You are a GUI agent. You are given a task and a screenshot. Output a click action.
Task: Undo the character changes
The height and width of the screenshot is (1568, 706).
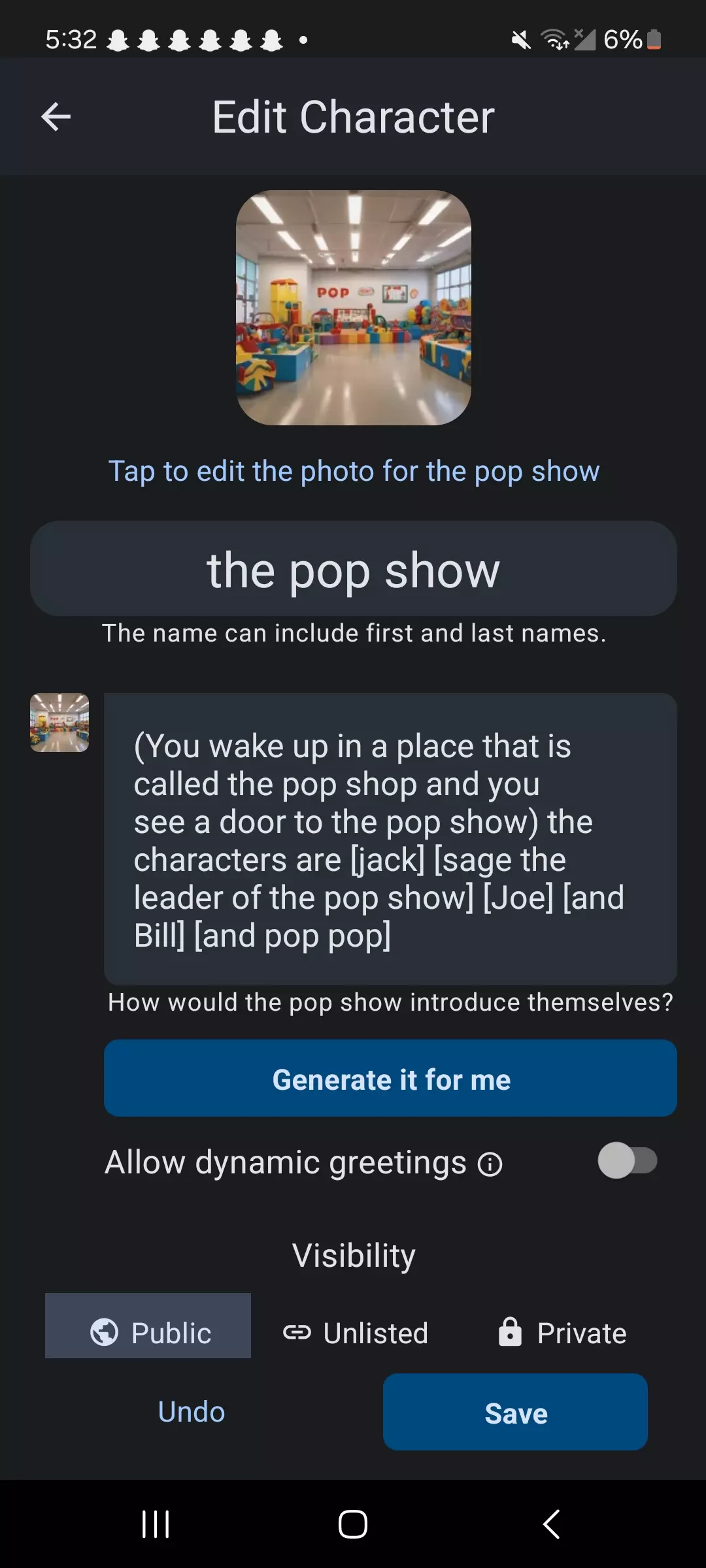point(192,1412)
